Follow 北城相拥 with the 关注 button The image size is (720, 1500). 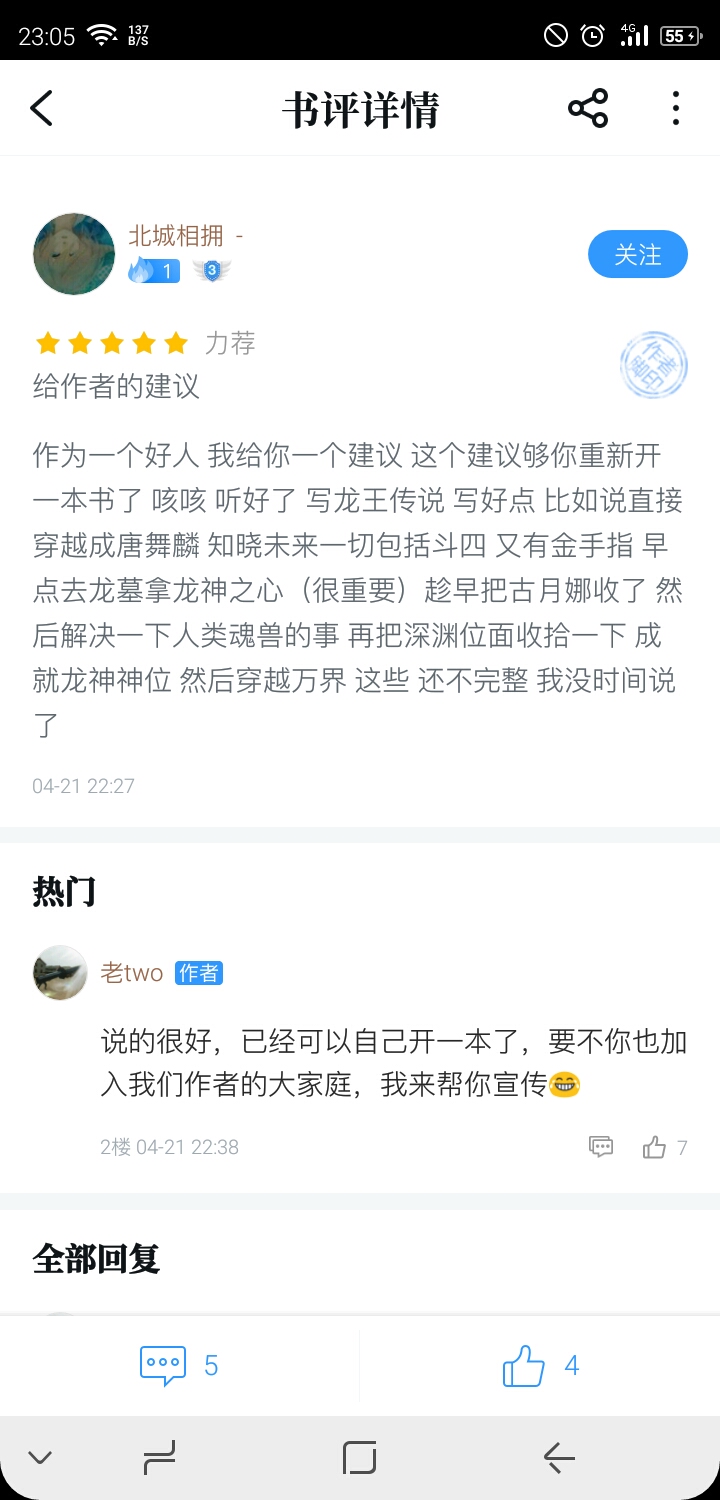click(x=638, y=254)
